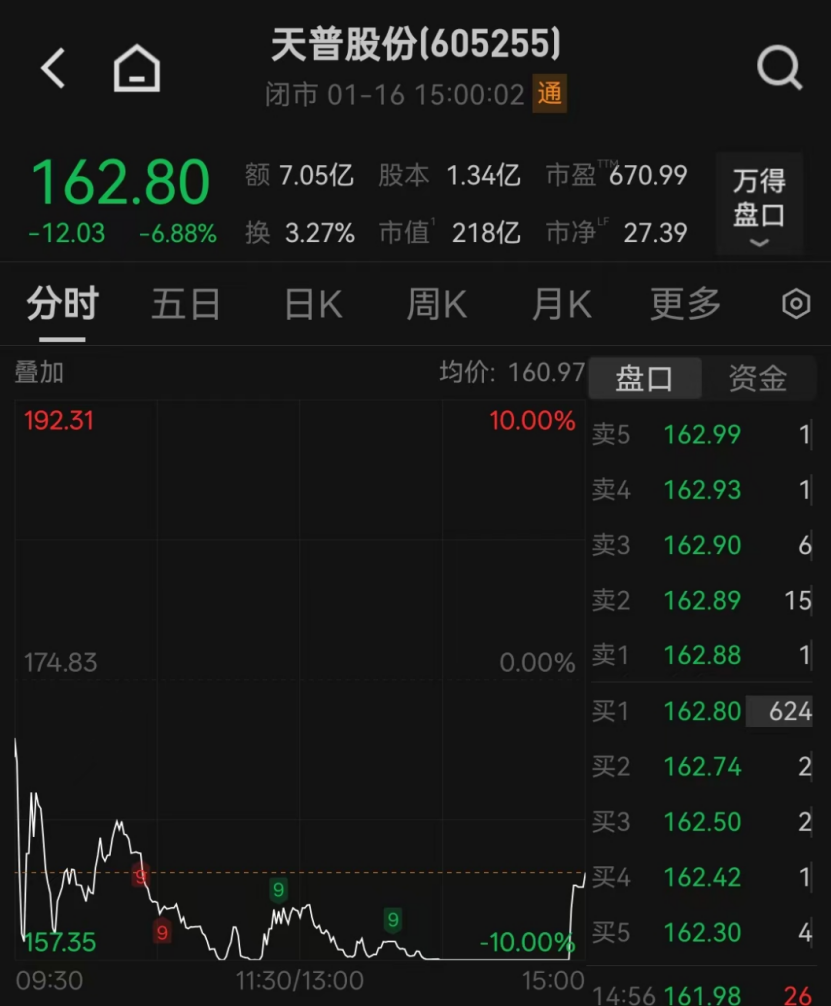The width and height of the screenshot is (831, 1006).
Task: Tap the 万得盘口 panel icon
Action: tap(758, 198)
